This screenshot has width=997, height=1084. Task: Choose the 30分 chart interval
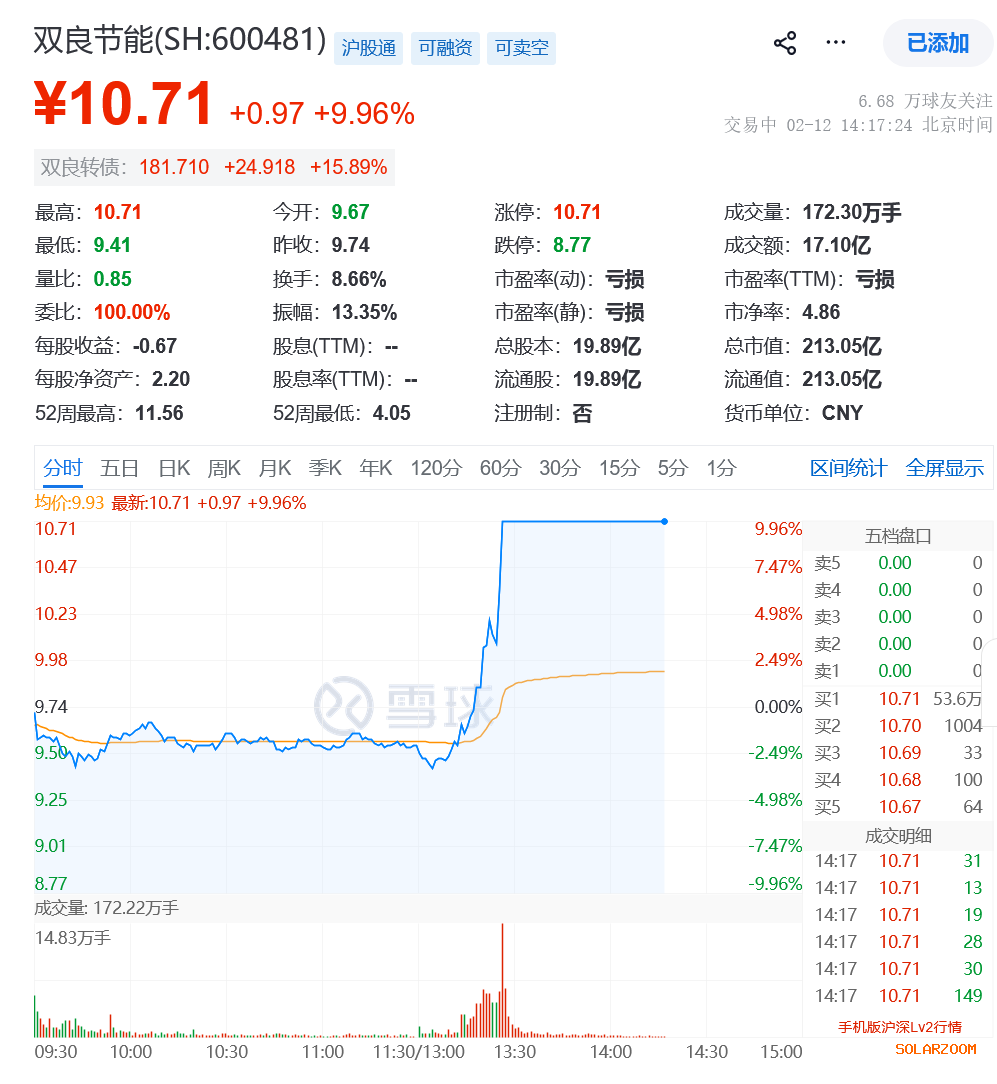coord(560,467)
